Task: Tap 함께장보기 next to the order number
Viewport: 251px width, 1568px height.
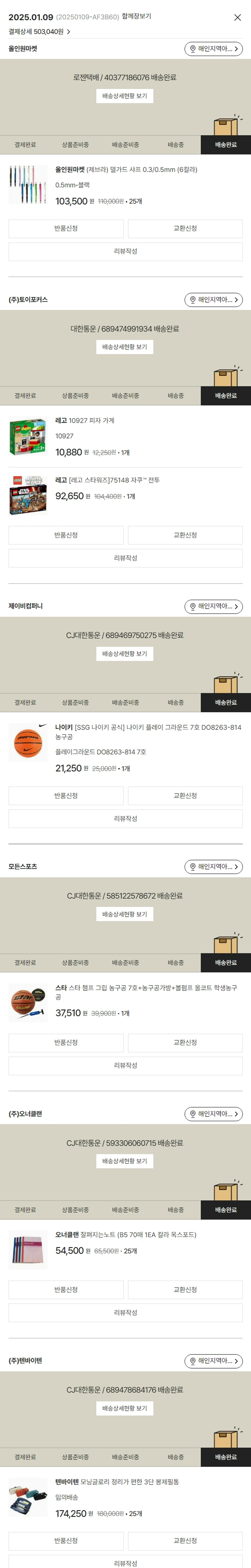Action: coord(137,16)
